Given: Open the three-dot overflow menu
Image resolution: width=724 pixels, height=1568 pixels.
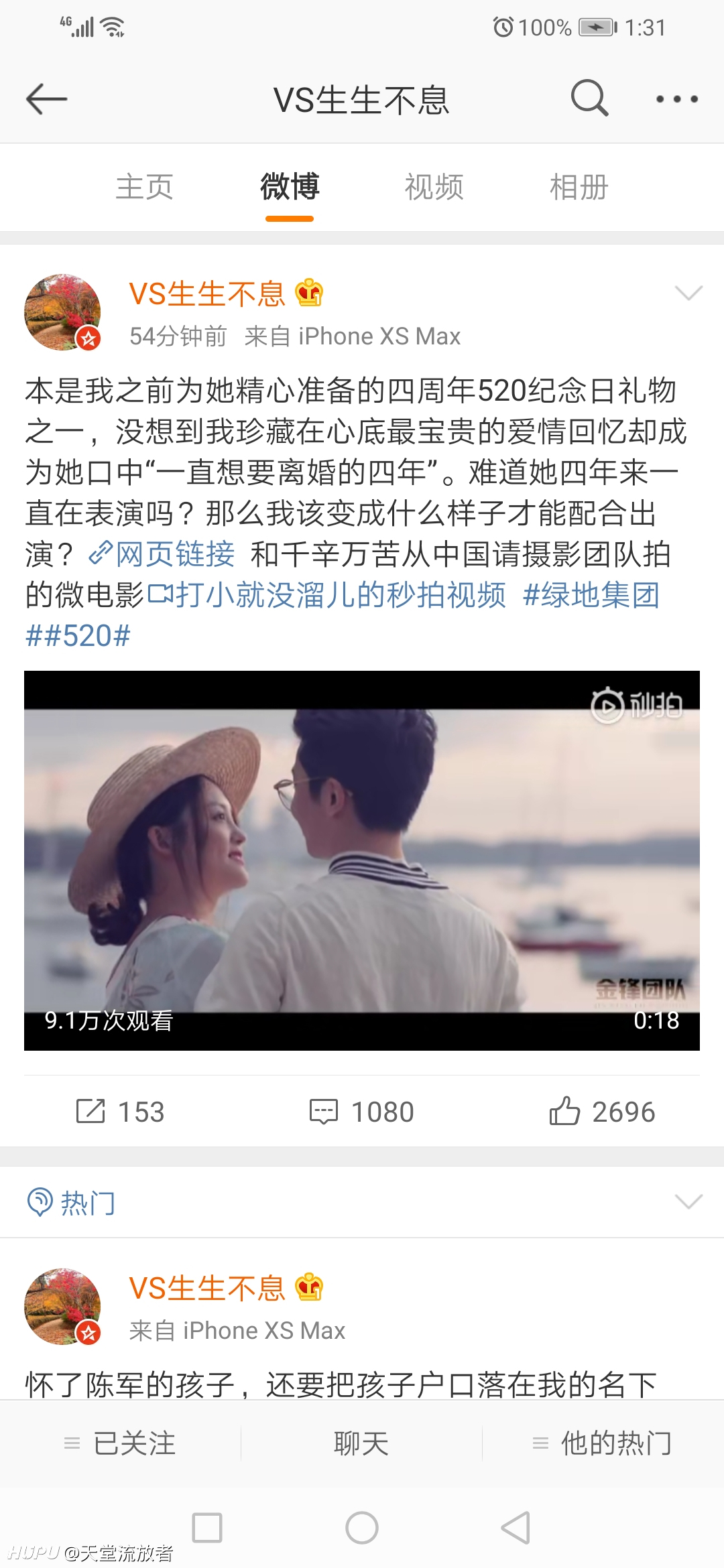Looking at the screenshot, I should coord(676,99).
